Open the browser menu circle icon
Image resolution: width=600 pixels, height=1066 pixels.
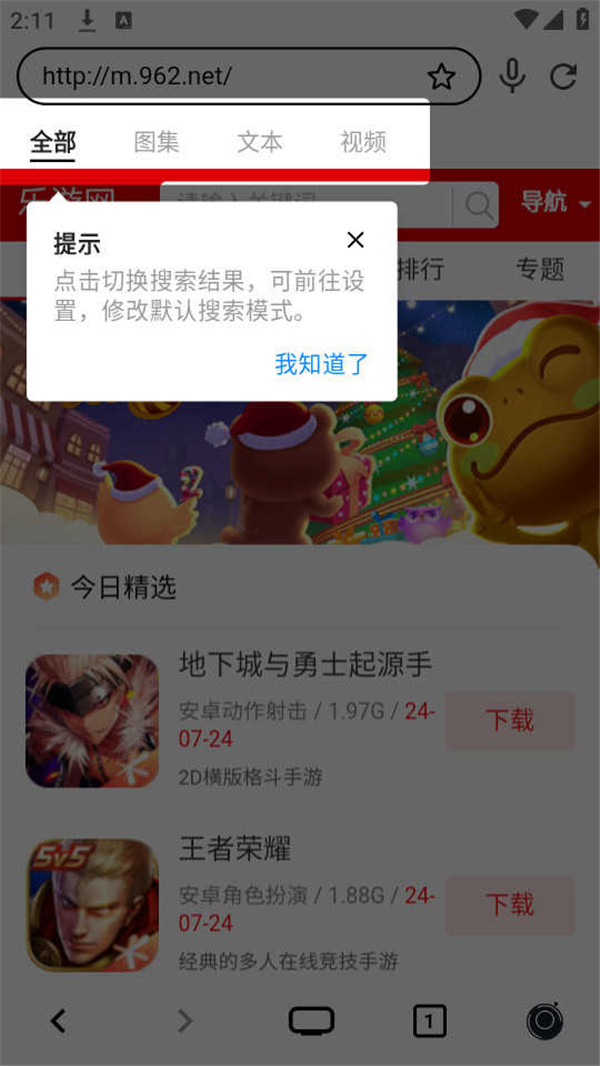tap(545, 1021)
